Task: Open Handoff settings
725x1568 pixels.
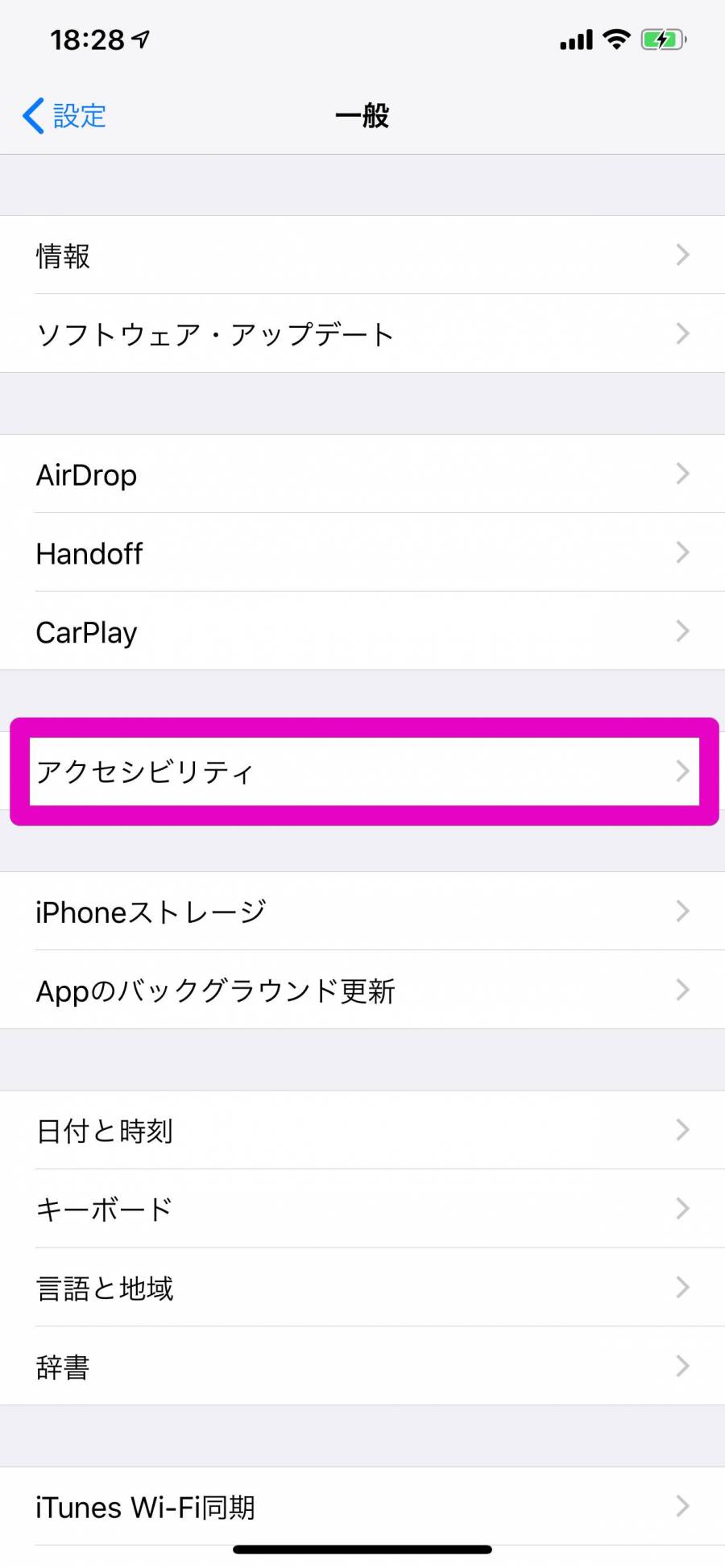Action: click(x=362, y=552)
